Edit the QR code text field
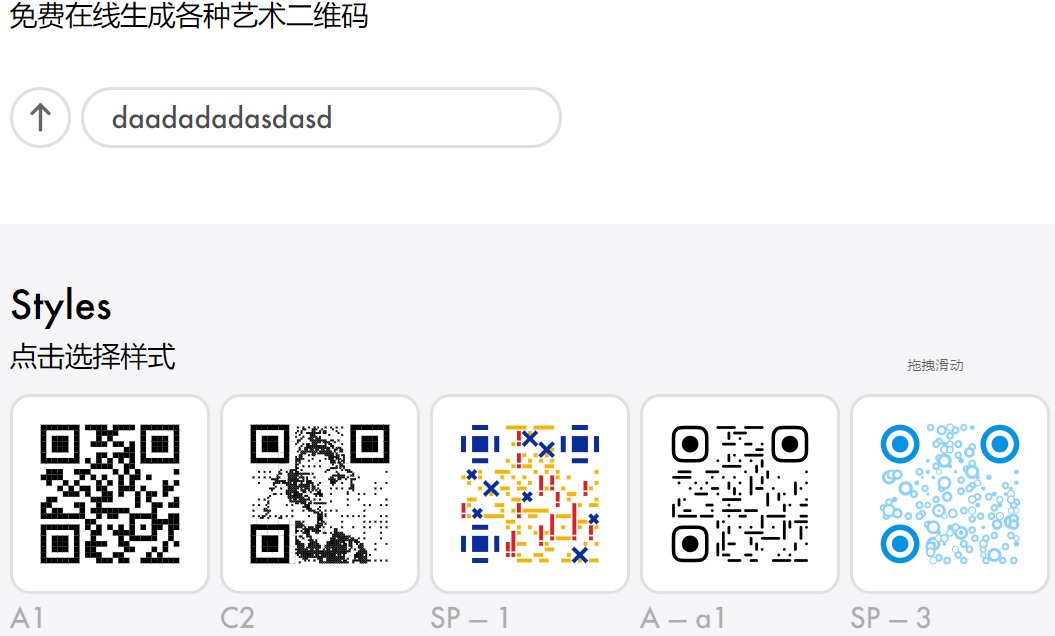 (x=320, y=118)
